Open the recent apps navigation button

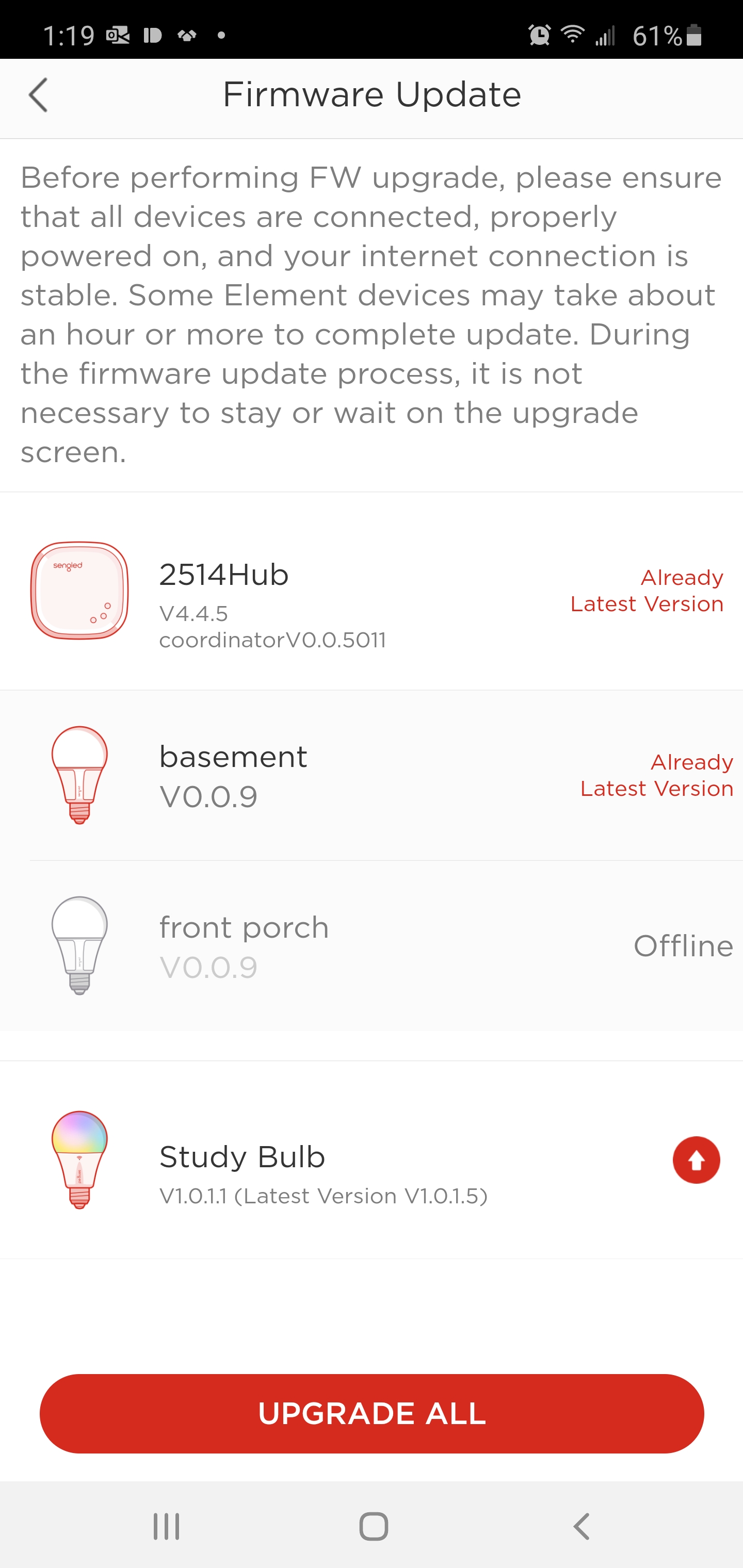coord(166,1525)
